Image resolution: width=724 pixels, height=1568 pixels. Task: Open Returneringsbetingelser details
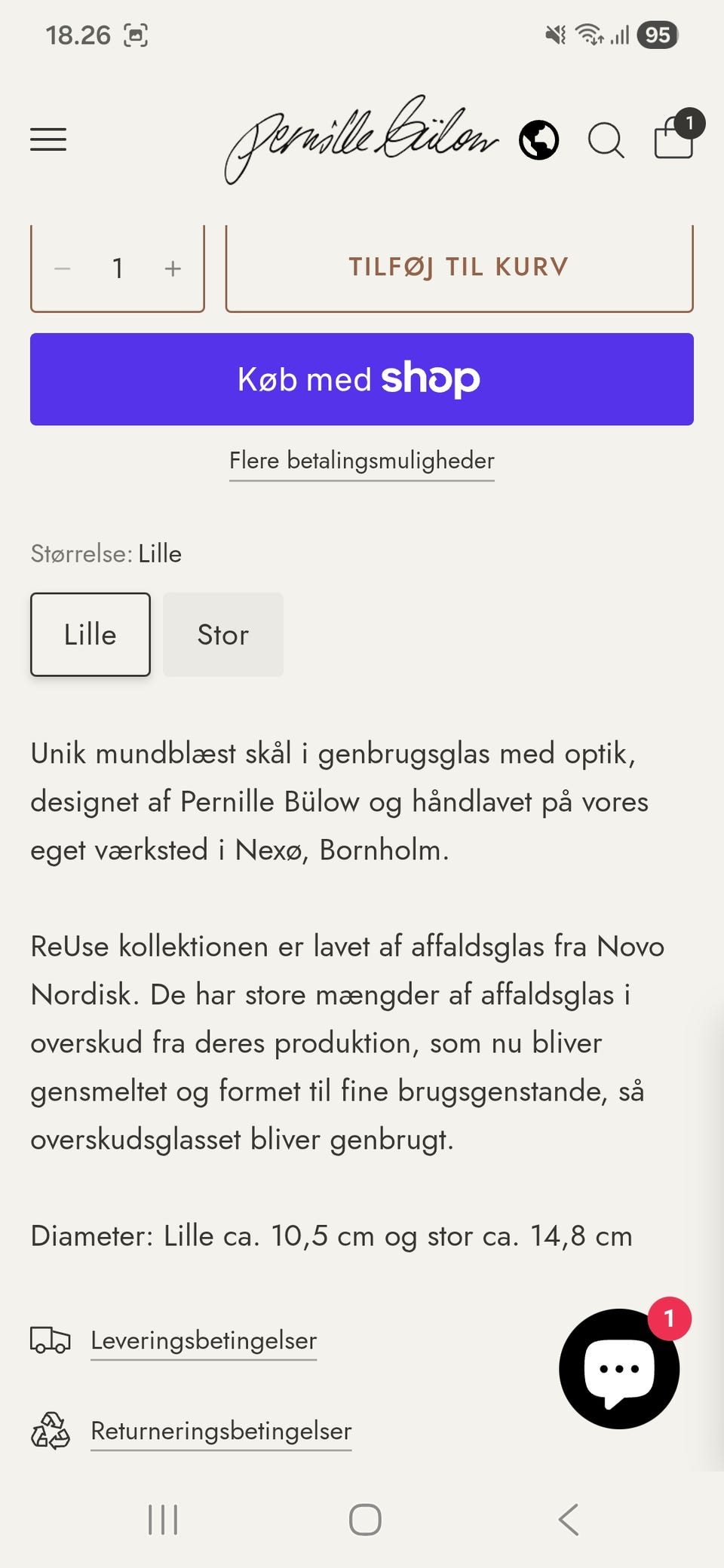click(x=221, y=1431)
